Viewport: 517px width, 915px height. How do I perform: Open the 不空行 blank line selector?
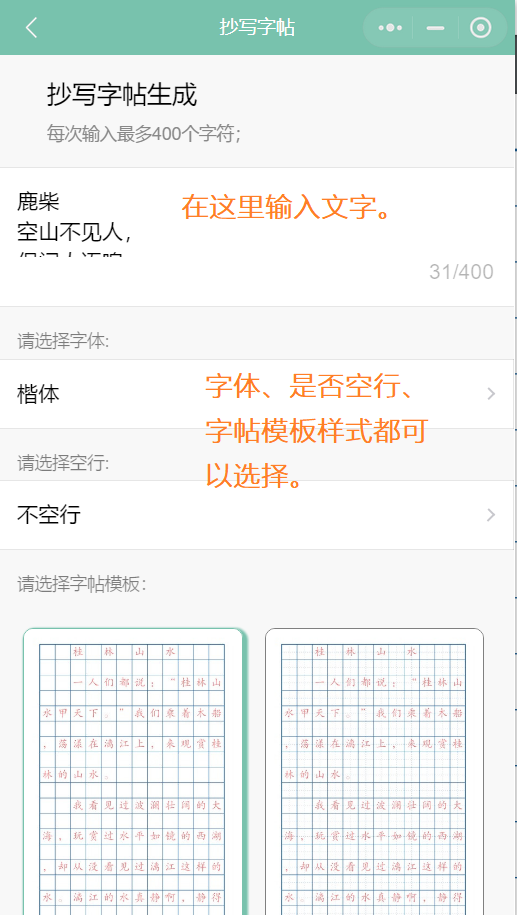[257, 515]
